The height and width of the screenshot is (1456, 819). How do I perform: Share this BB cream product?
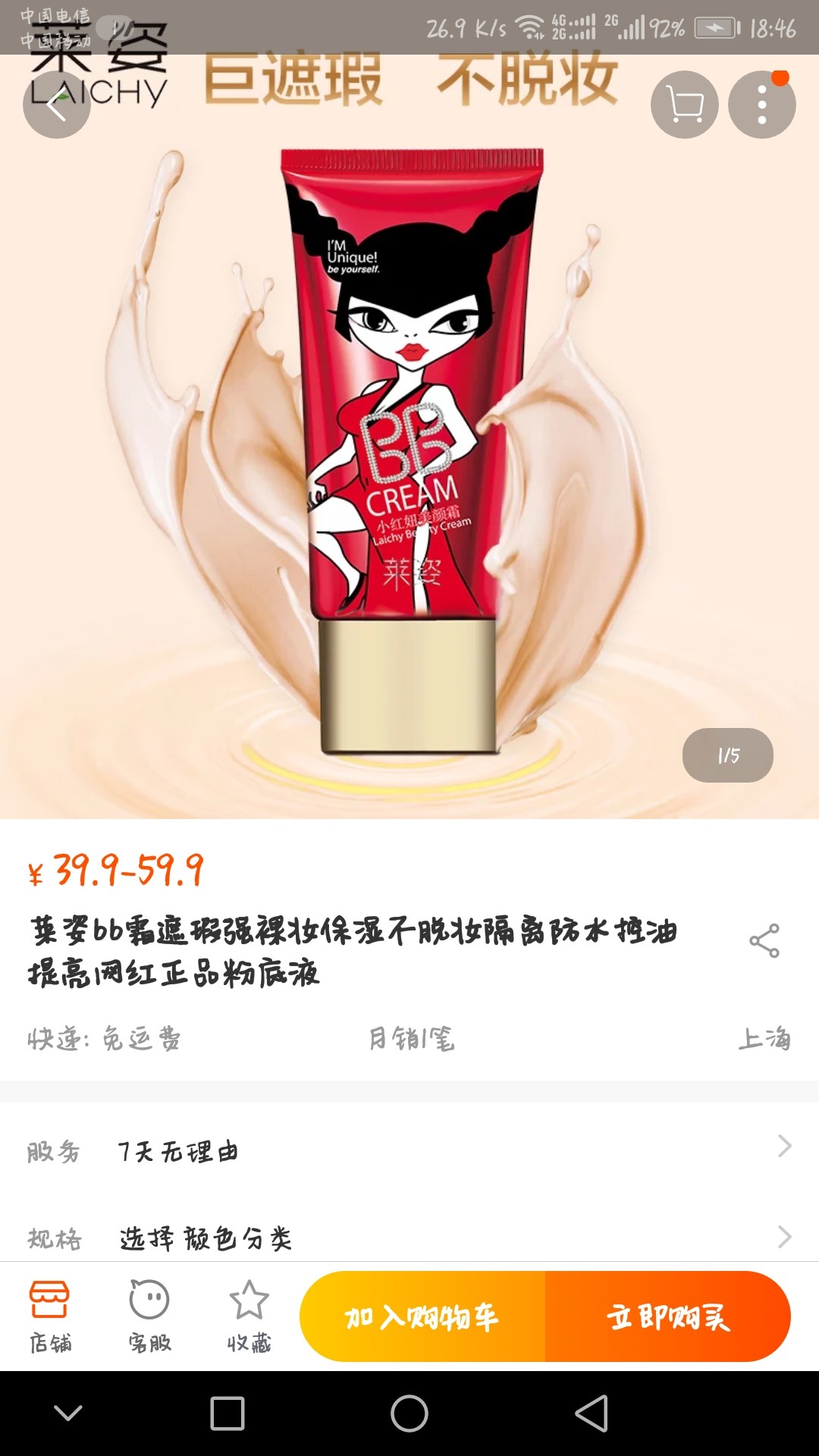point(764,940)
